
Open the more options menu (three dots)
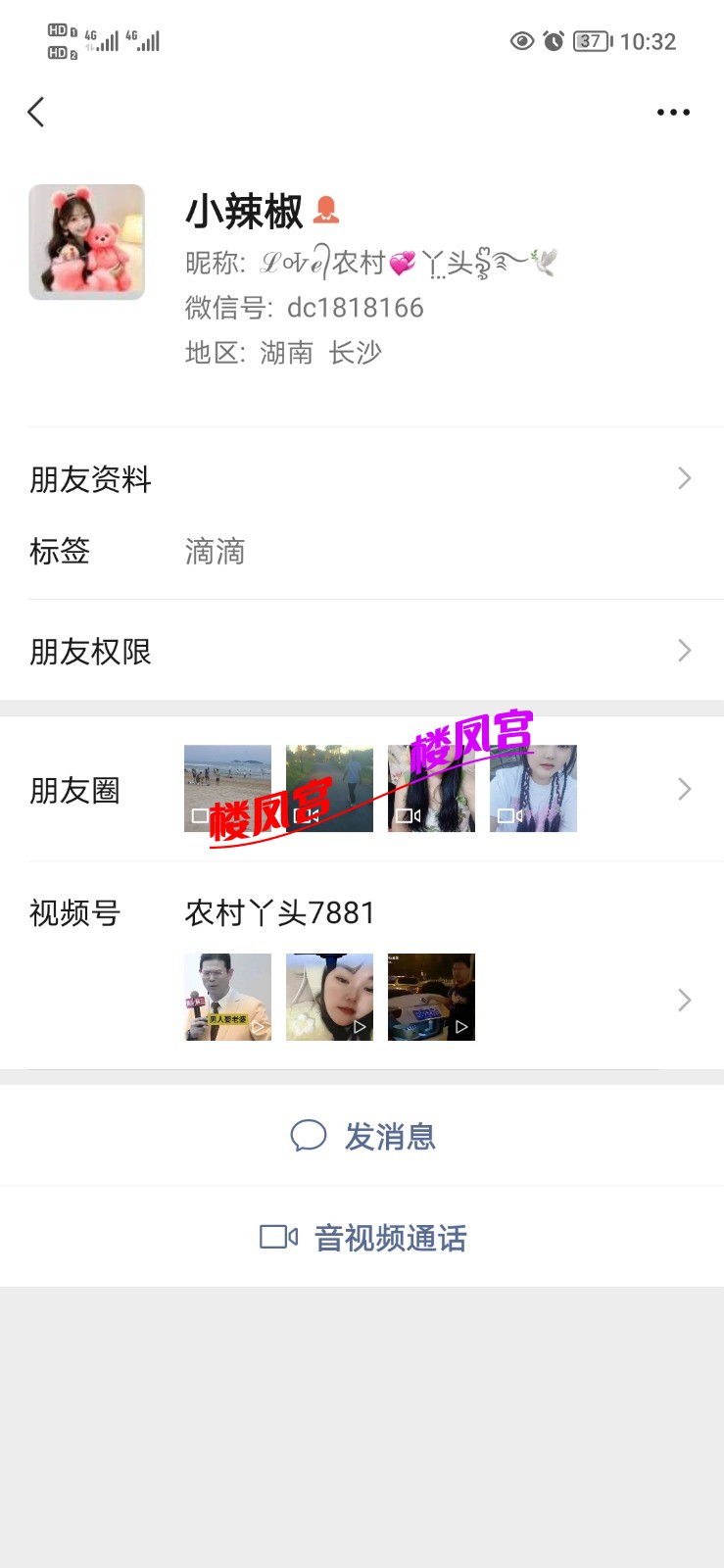673,112
